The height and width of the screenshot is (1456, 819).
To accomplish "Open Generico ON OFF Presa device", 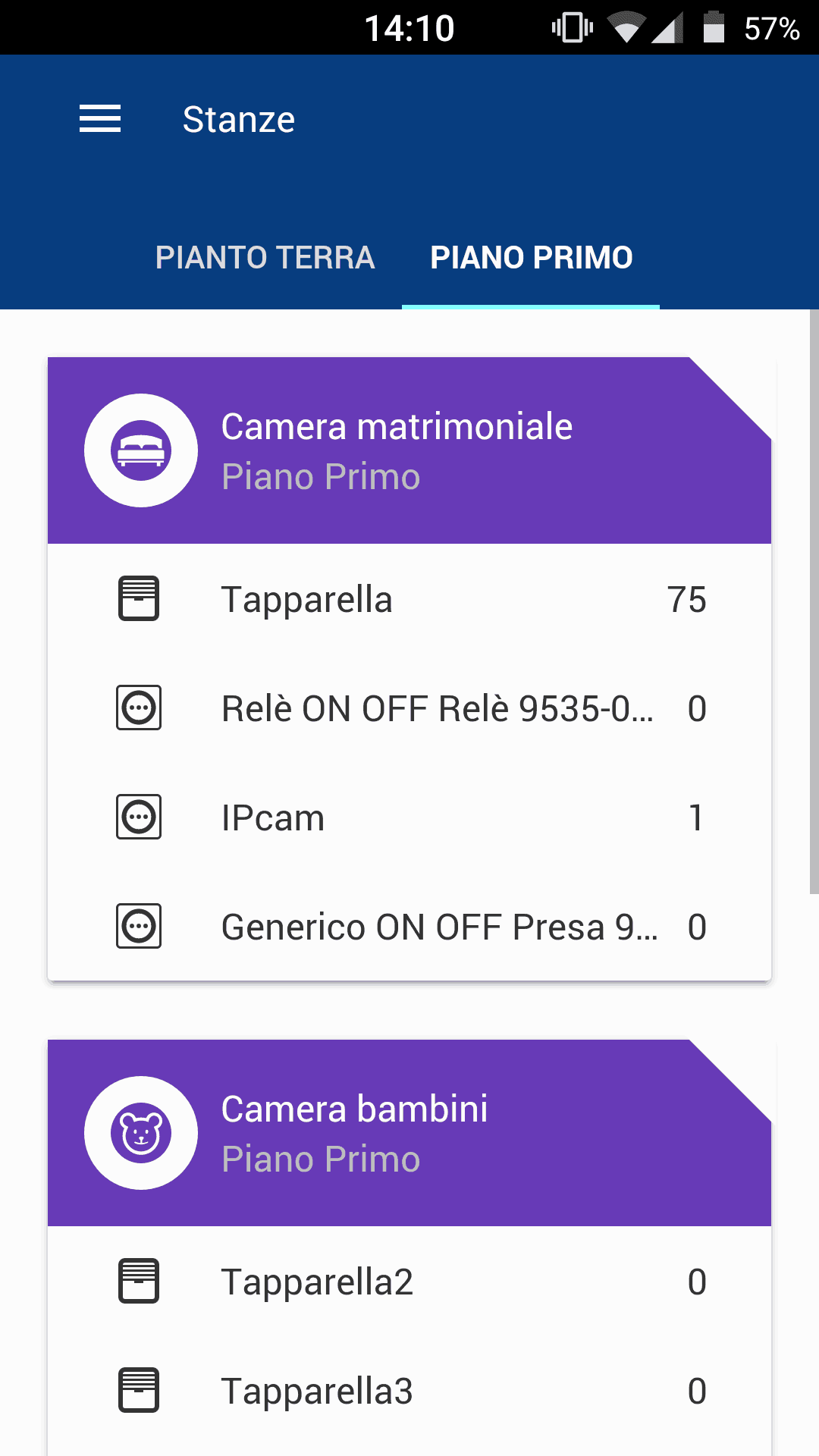I will tap(409, 927).
